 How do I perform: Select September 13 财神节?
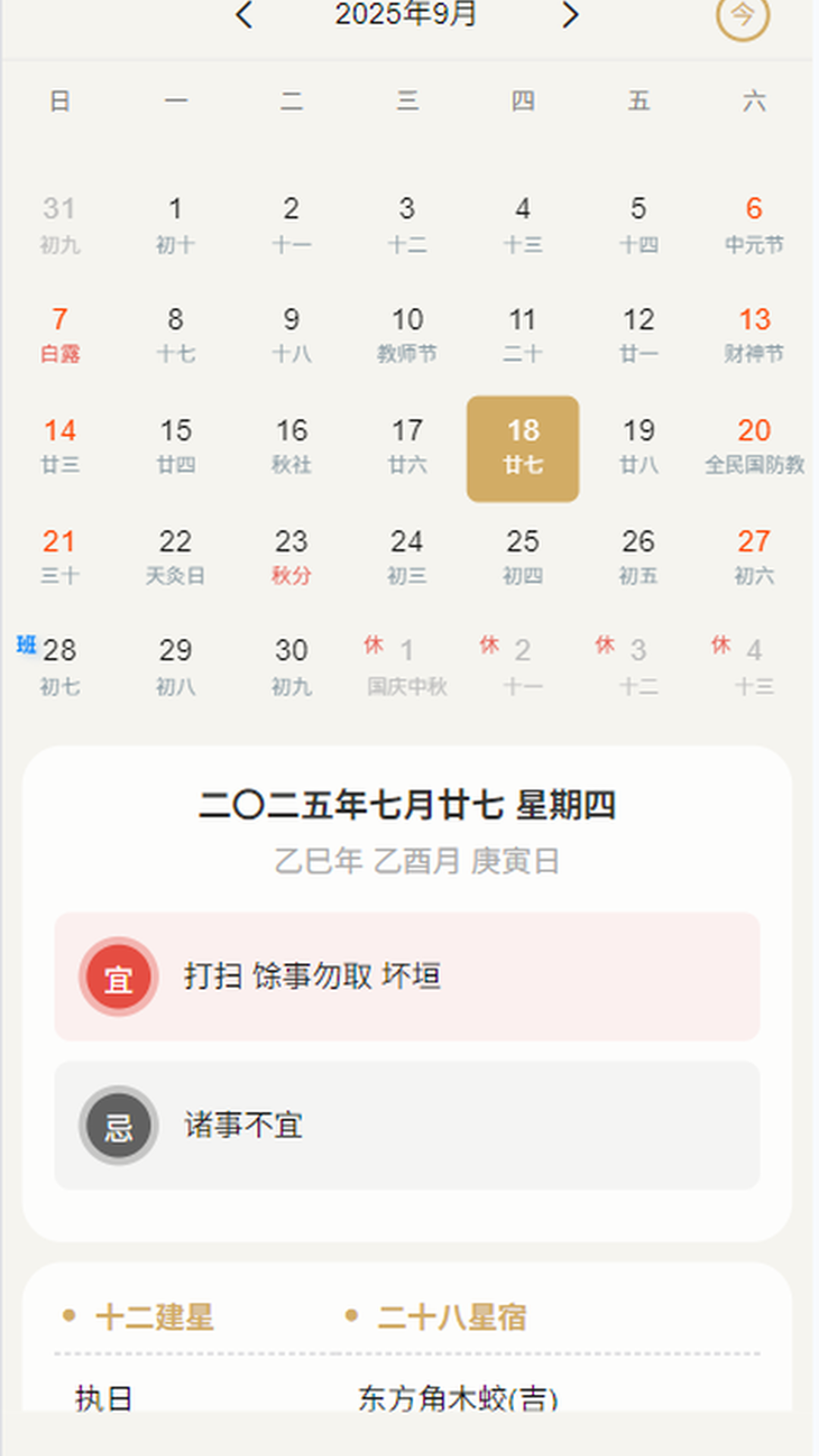point(753,335)
